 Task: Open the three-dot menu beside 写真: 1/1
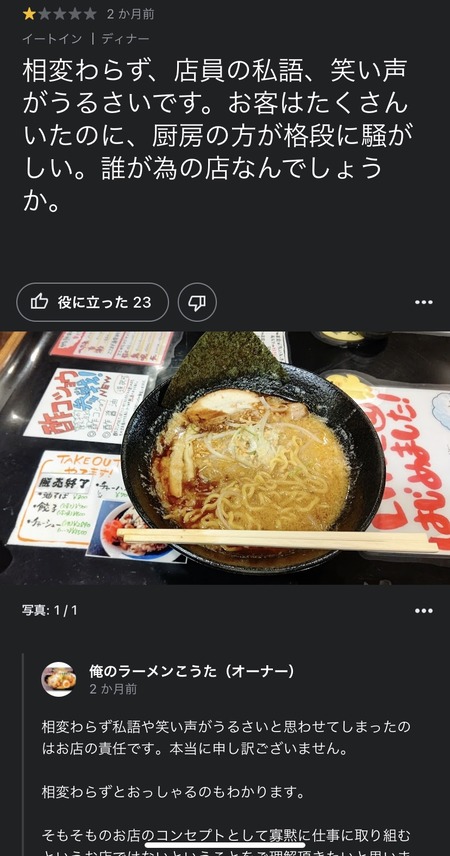point(423,610)
